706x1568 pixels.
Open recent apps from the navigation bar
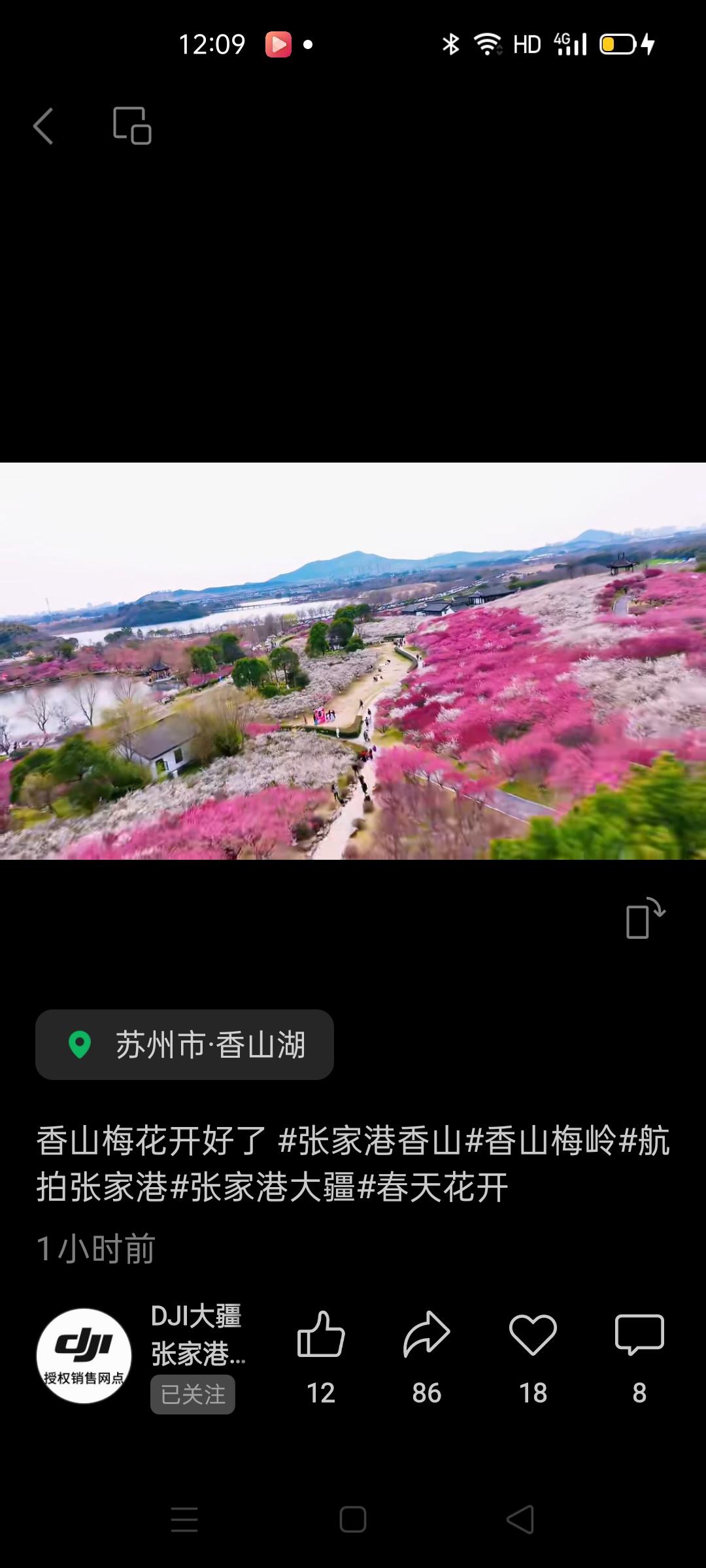pos(184,1519)
